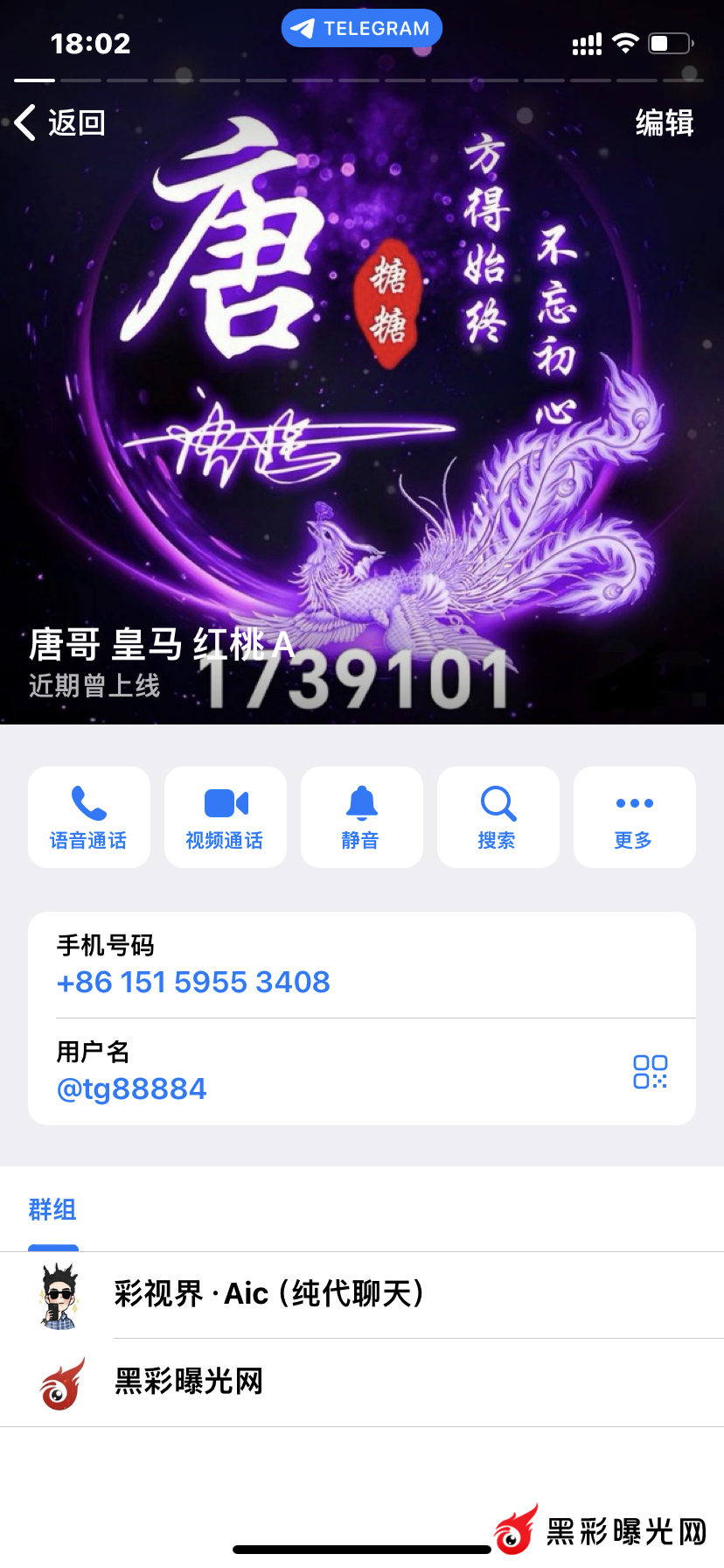Open the group 彩视界·Aic（纯代聊天）
Image resolution: width=724 pixels, height=1568 pixels.
click(269, 1293)
